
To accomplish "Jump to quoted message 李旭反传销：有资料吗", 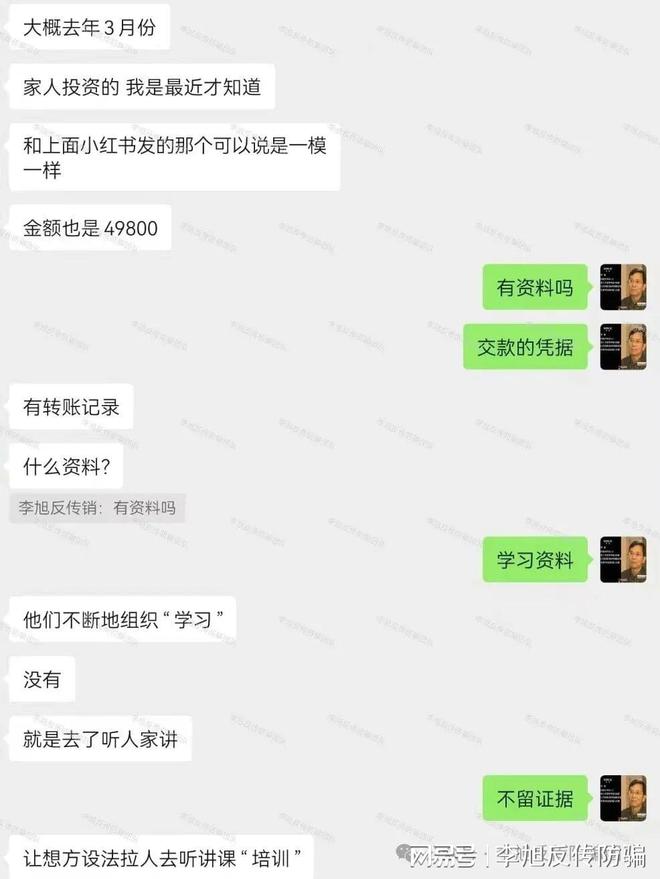I will pyautogui.click(x=97, y=508).
